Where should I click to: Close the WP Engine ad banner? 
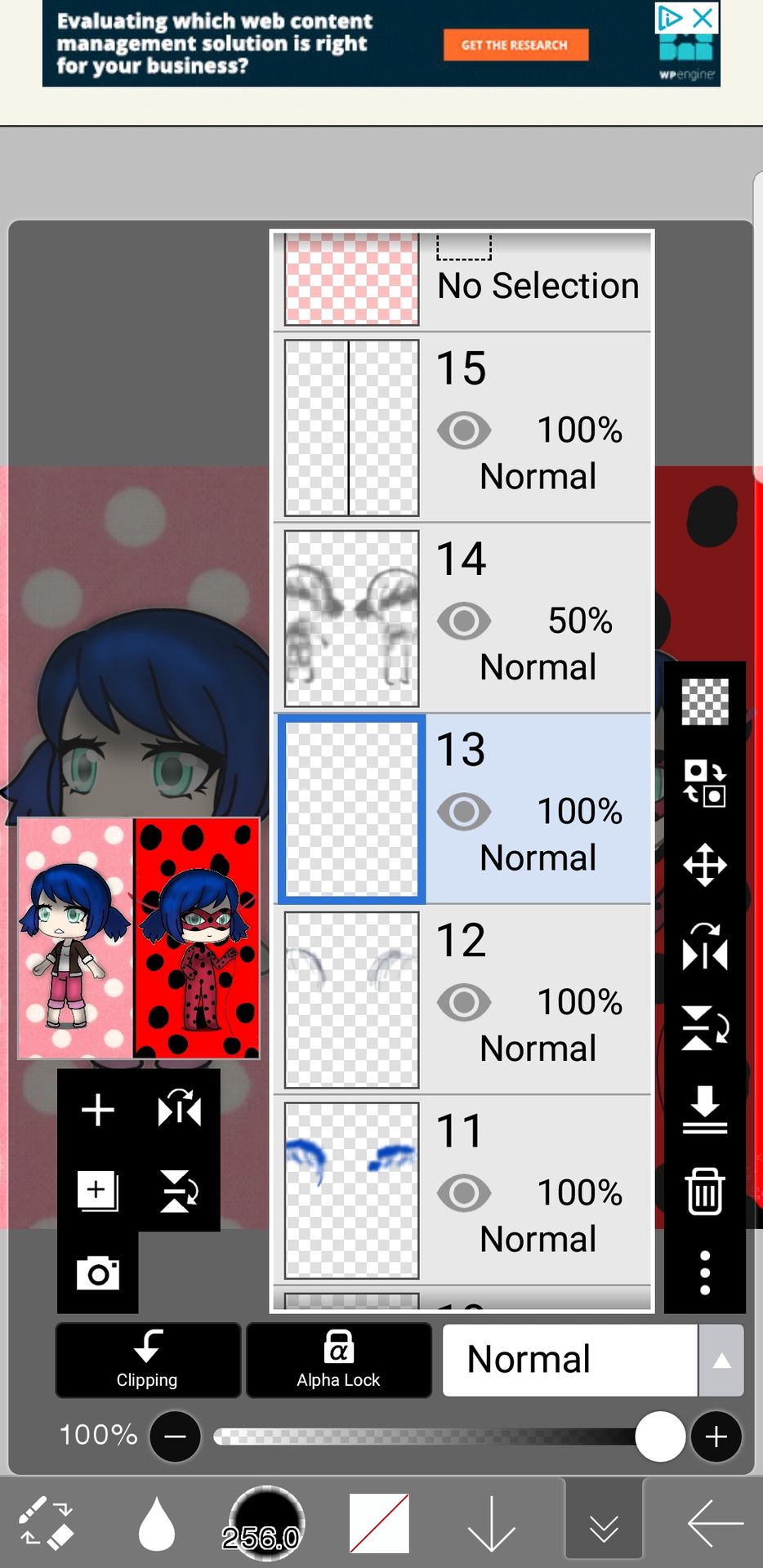pyautogui.click(x=703, y=18)
